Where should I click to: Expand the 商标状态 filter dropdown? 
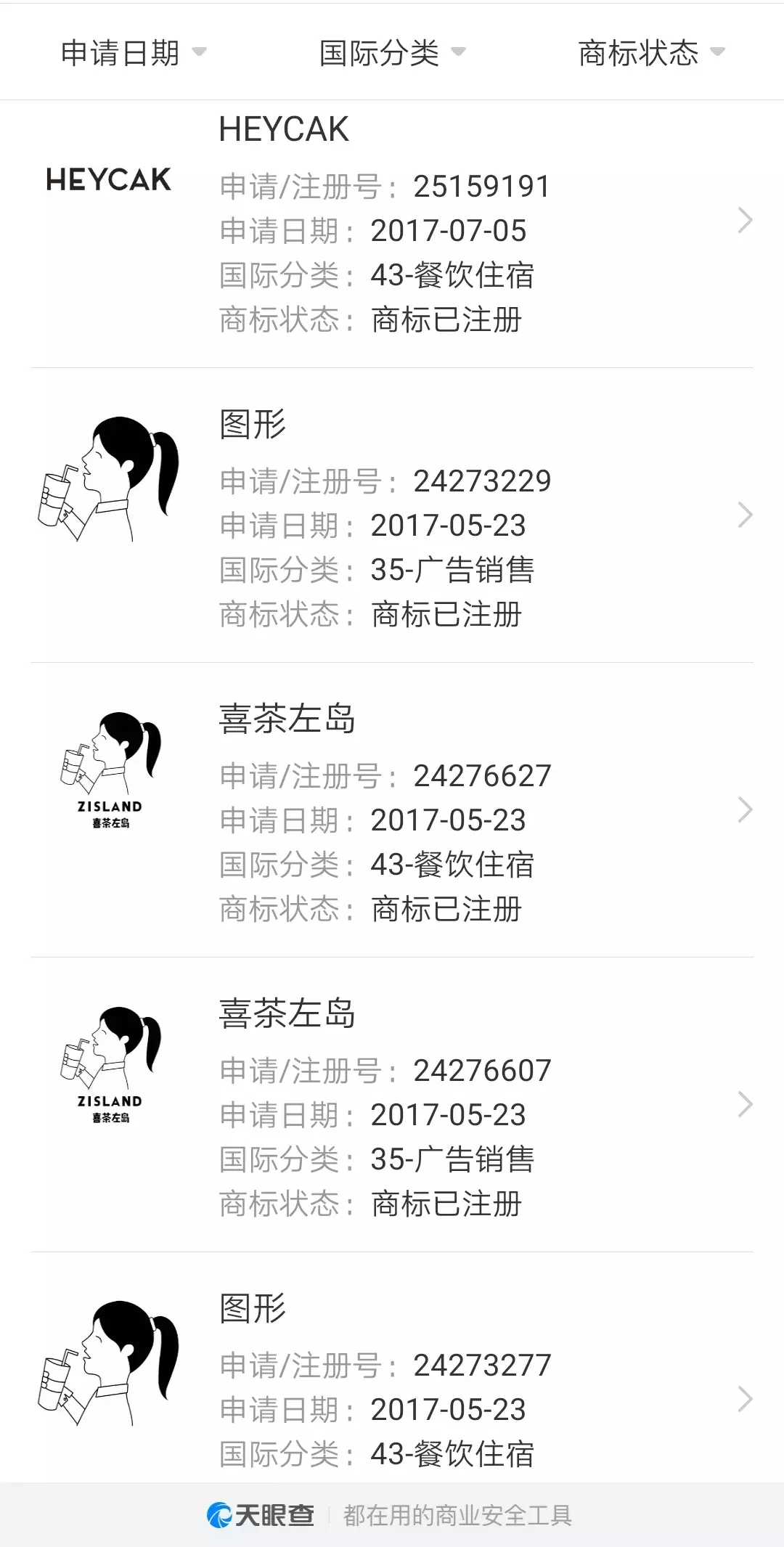pos(651,52)
